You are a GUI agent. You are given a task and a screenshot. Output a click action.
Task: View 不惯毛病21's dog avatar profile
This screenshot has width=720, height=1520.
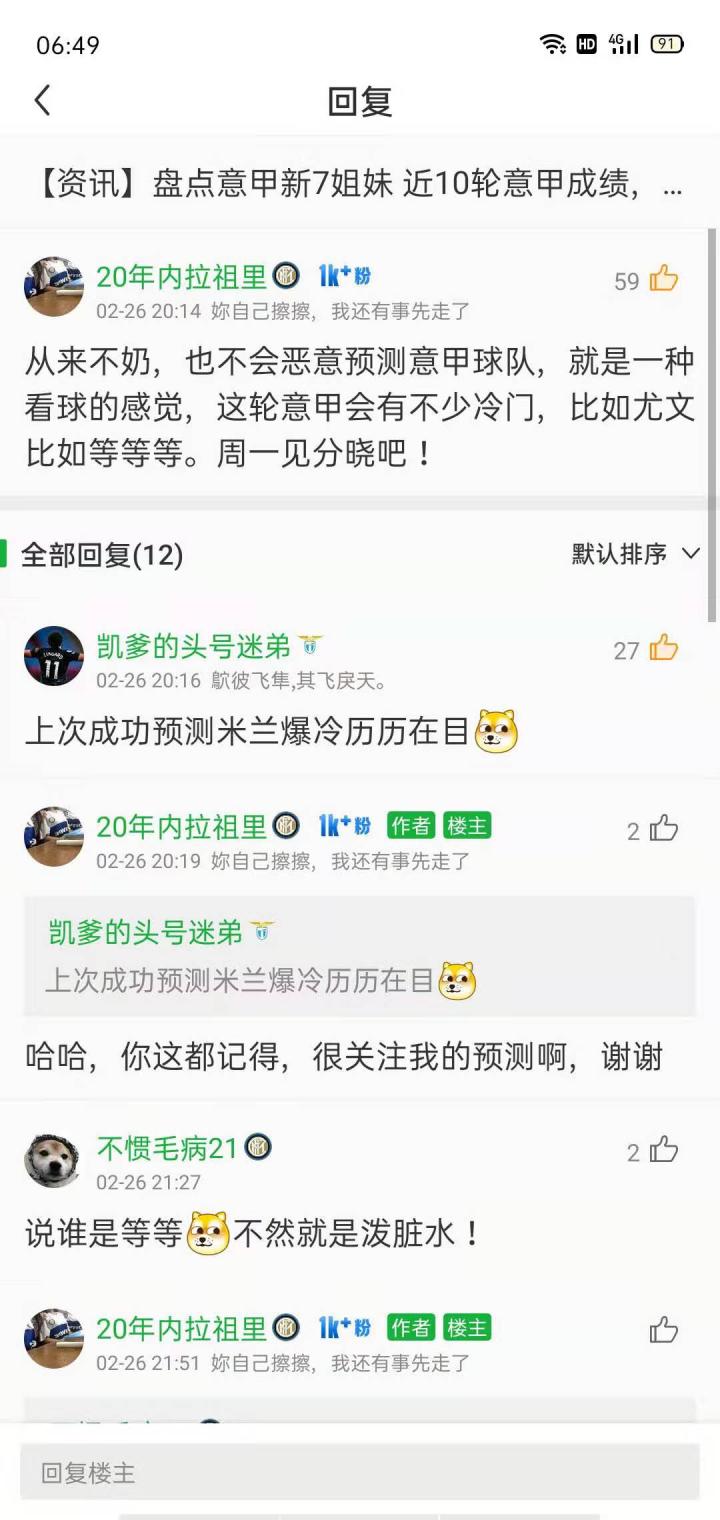click(x=53, y=1160)
